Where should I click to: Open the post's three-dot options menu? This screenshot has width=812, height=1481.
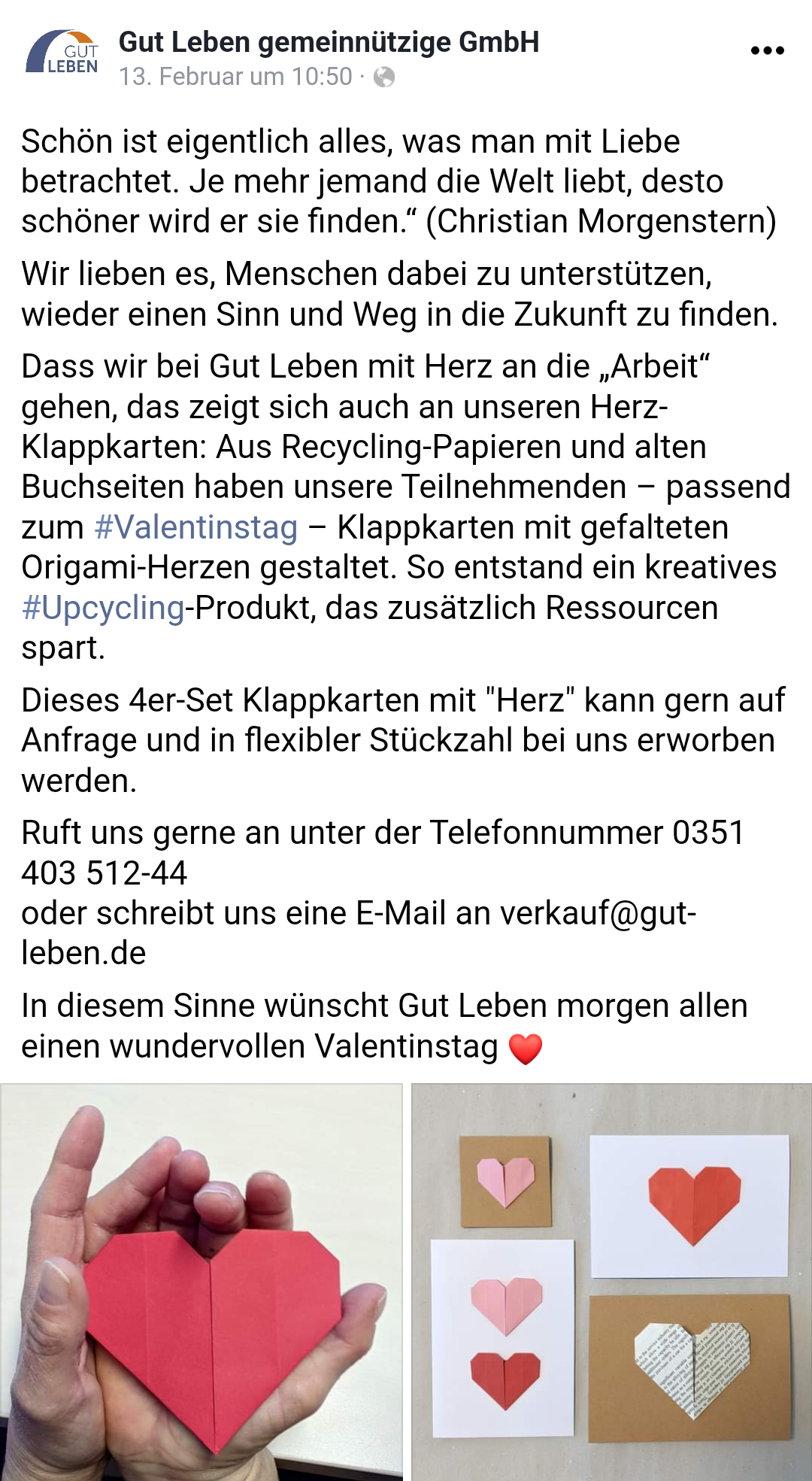pyautogui.click(x=767, y=51)
